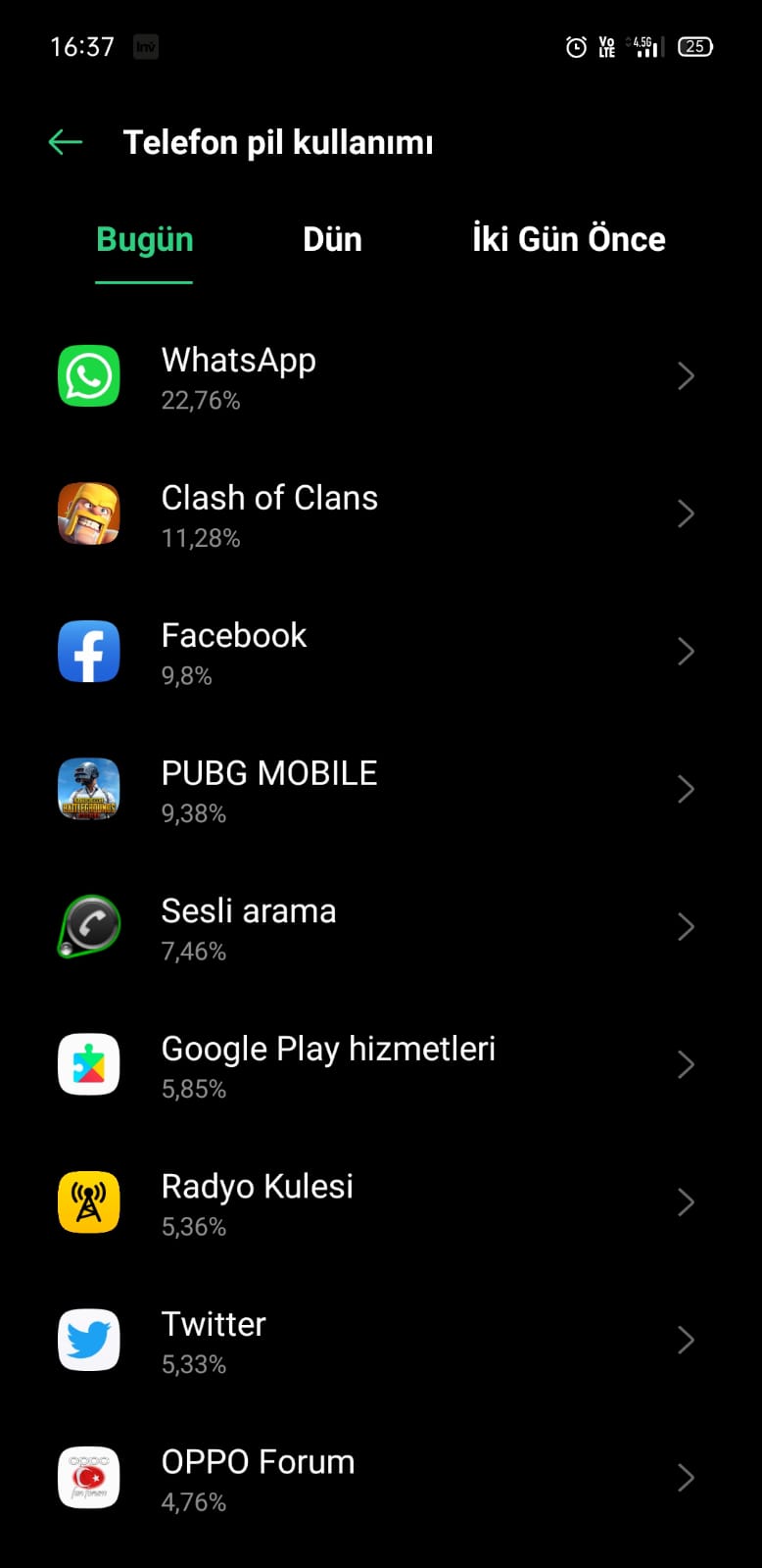Select the Bugün tab
The height and width of the screenshot is (1568, 762).
click(x=145, y=239)
